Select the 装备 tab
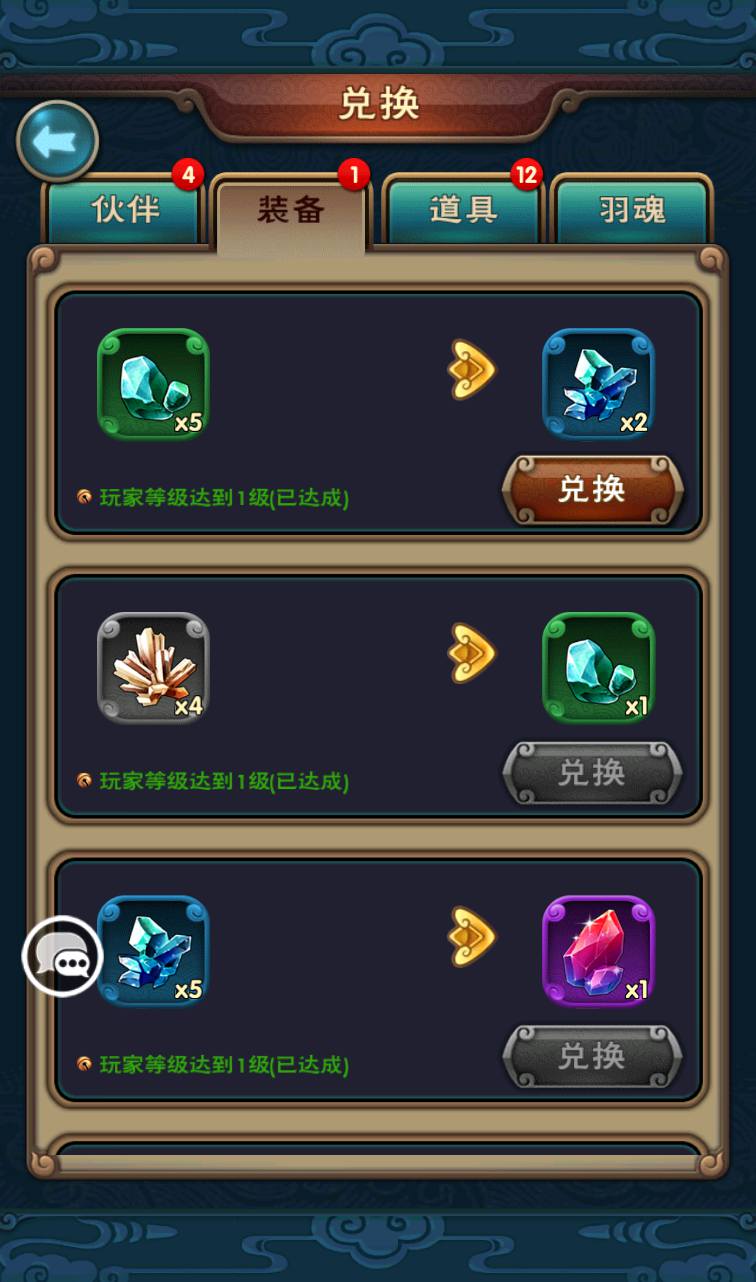 pyautogui.click(x=291, y=210)
